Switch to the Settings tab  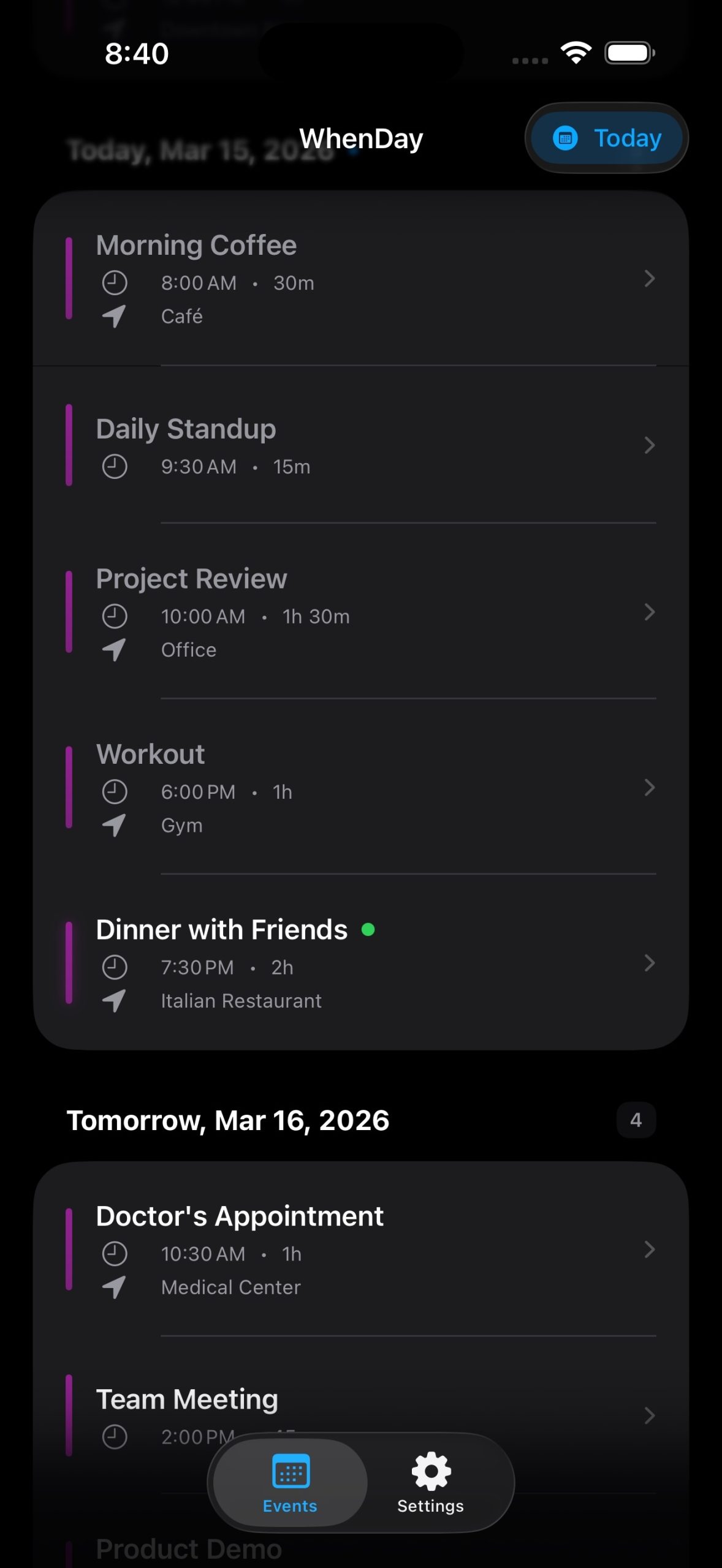click(431, 1482)
